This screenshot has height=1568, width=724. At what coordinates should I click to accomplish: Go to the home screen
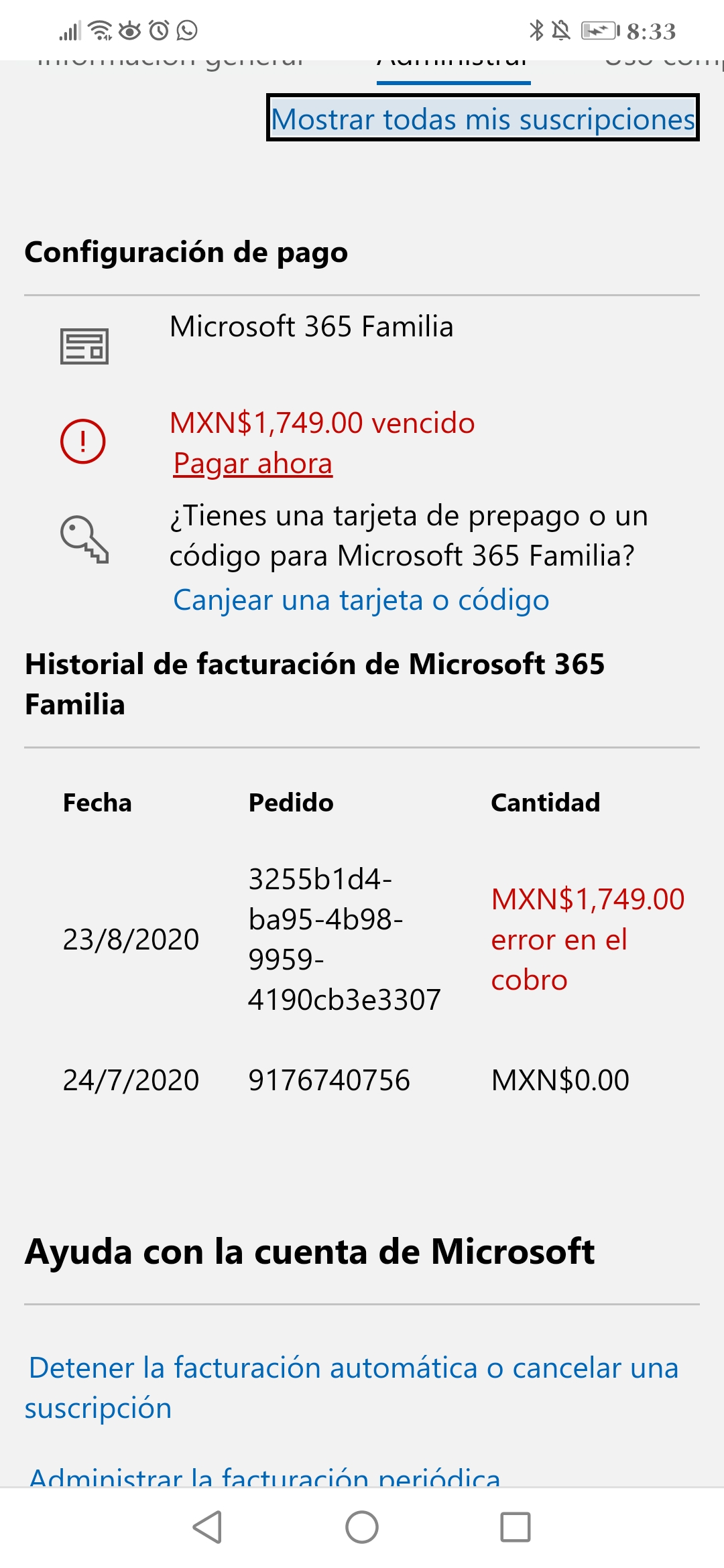pyautogui.click(x=362, y=1527)
